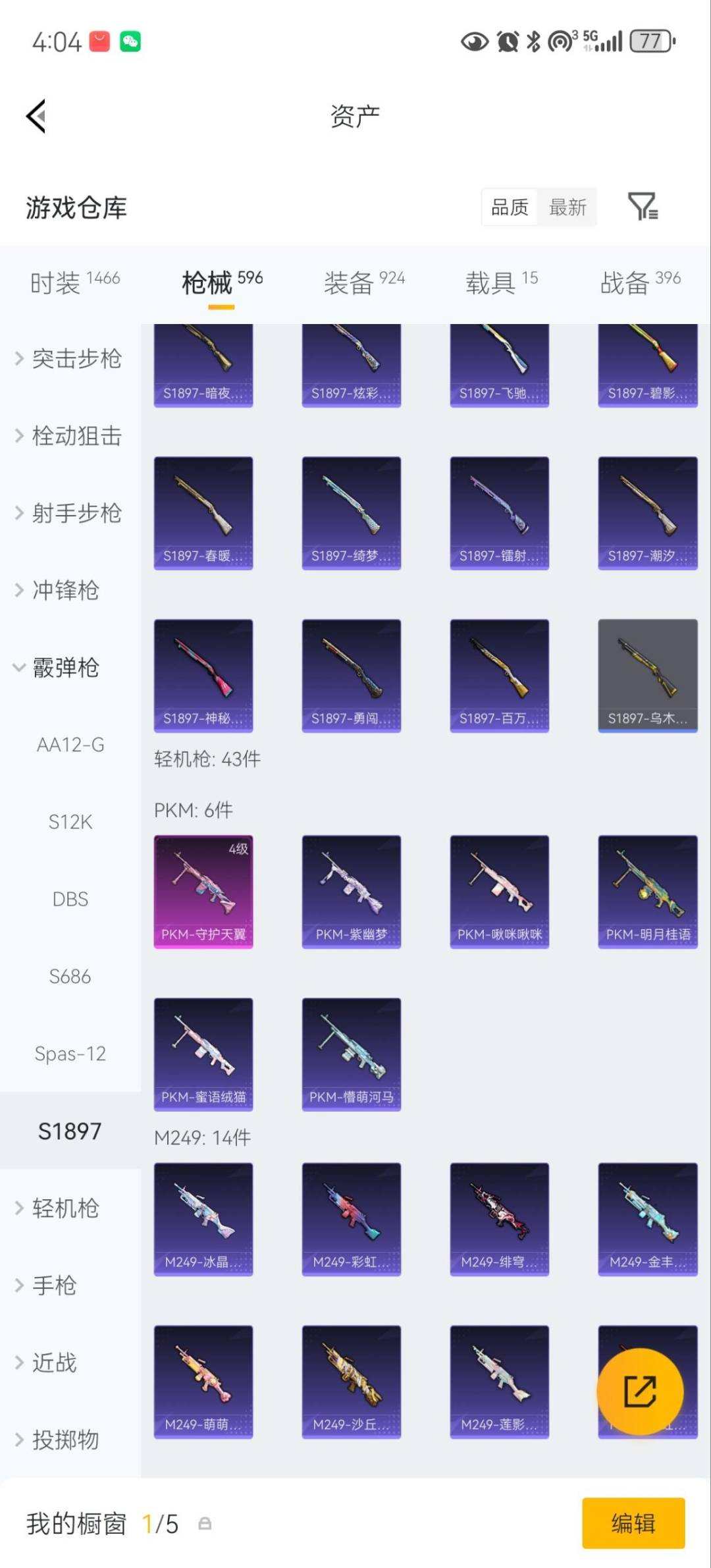
Task: Expand the 栓动狙击 category
Action: 69,436
